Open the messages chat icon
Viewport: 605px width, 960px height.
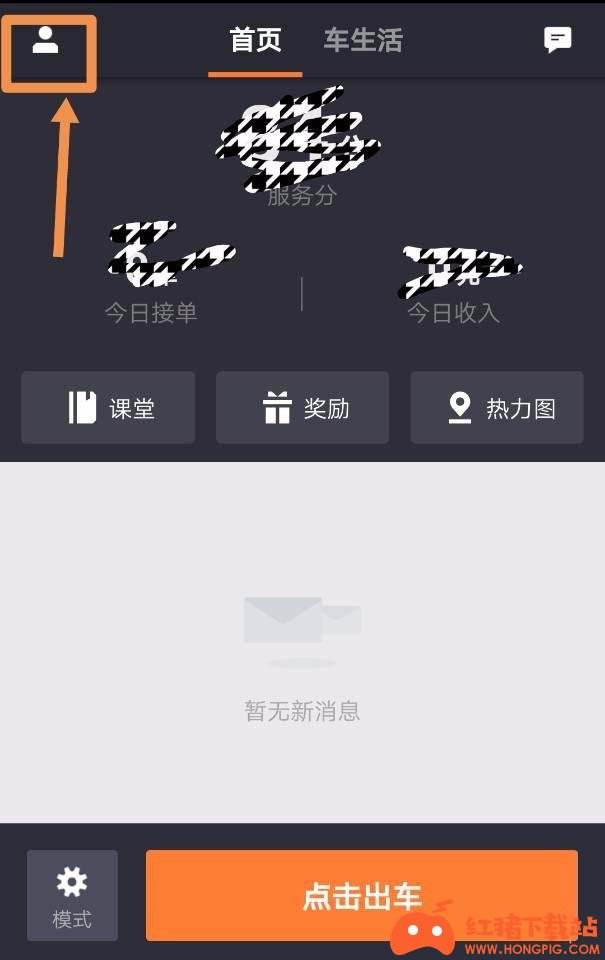(557, 40)
